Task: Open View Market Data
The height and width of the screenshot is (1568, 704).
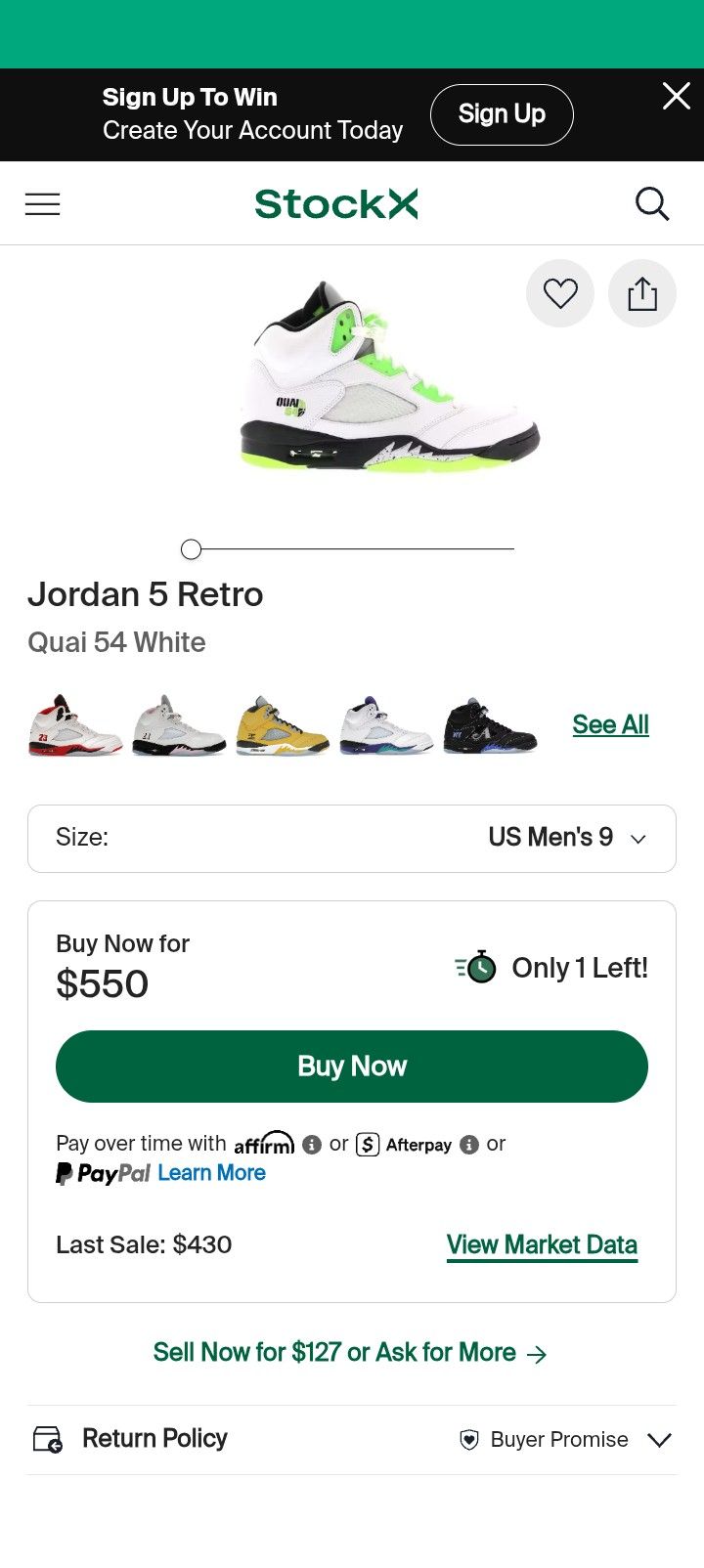Action: coord(542,1244)
